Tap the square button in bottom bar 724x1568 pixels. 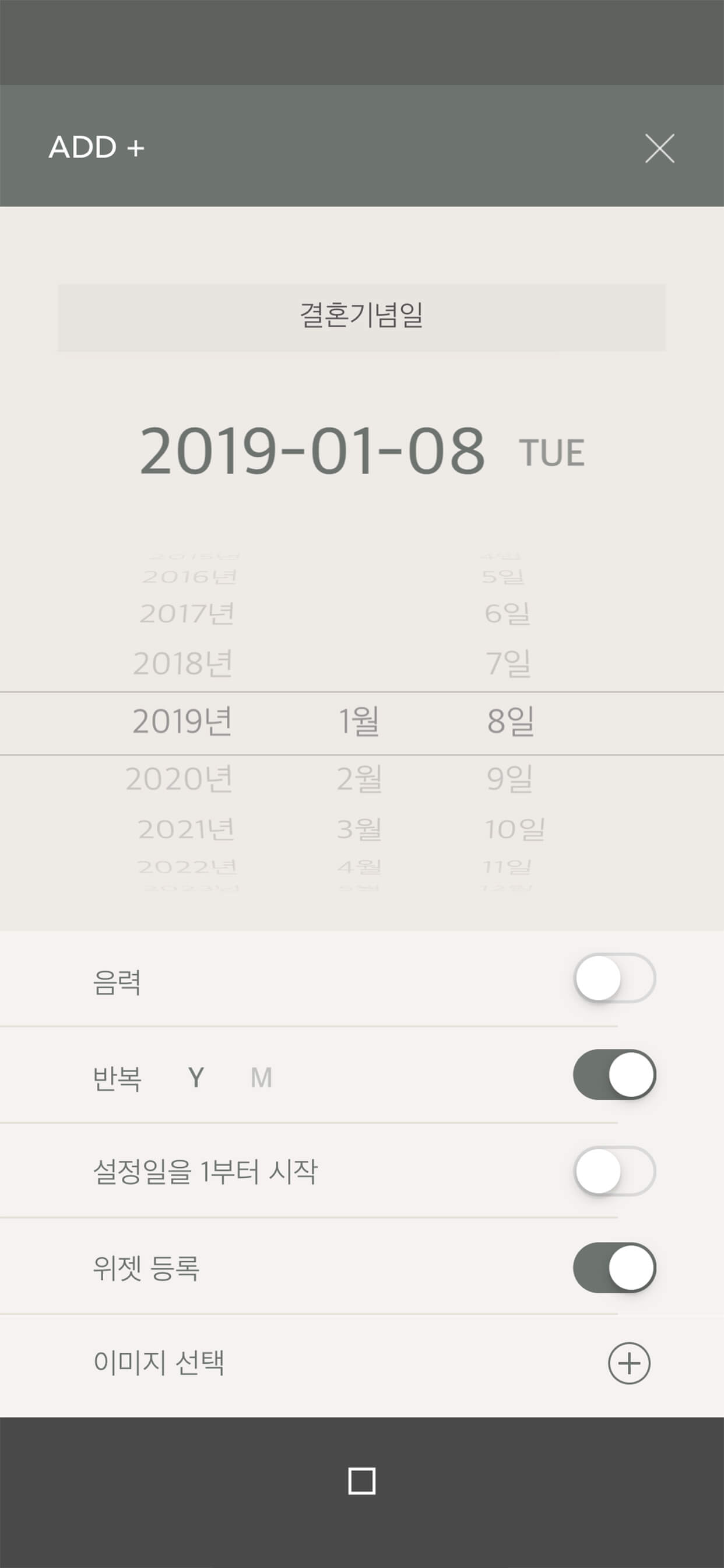[x=361, y=1481]
